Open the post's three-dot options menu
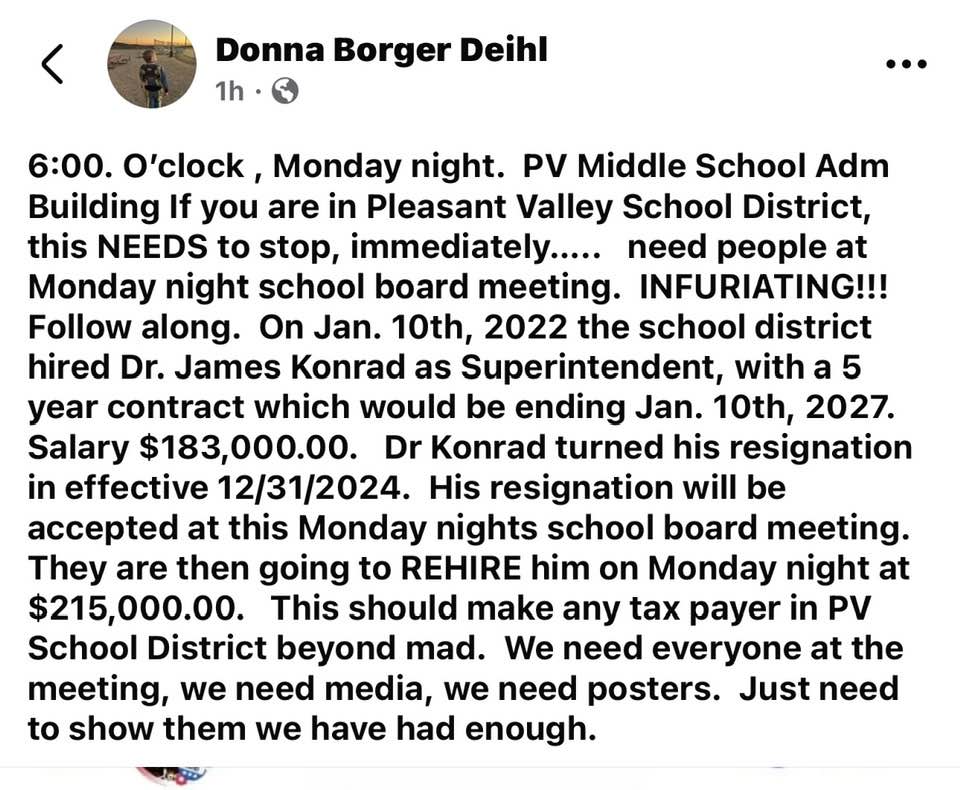Viewport: 960px width, 790px height. (x=907, y=64)
